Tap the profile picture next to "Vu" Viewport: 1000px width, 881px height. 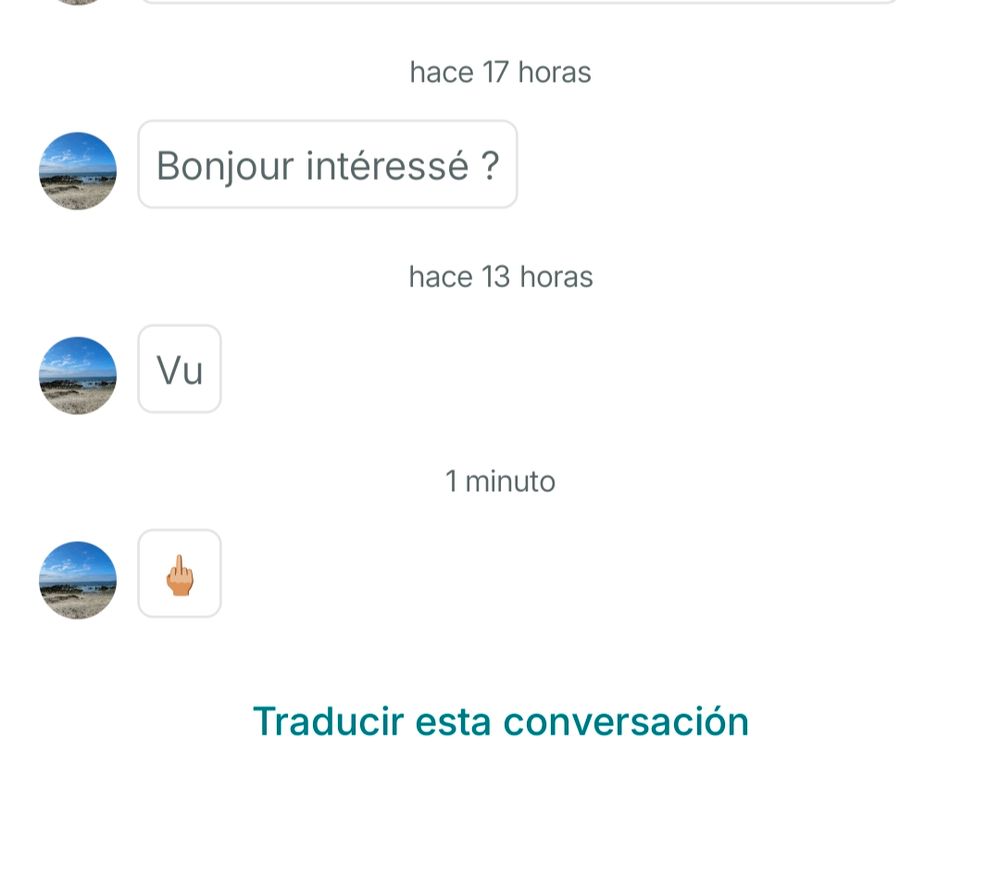(x=78, y=376)
